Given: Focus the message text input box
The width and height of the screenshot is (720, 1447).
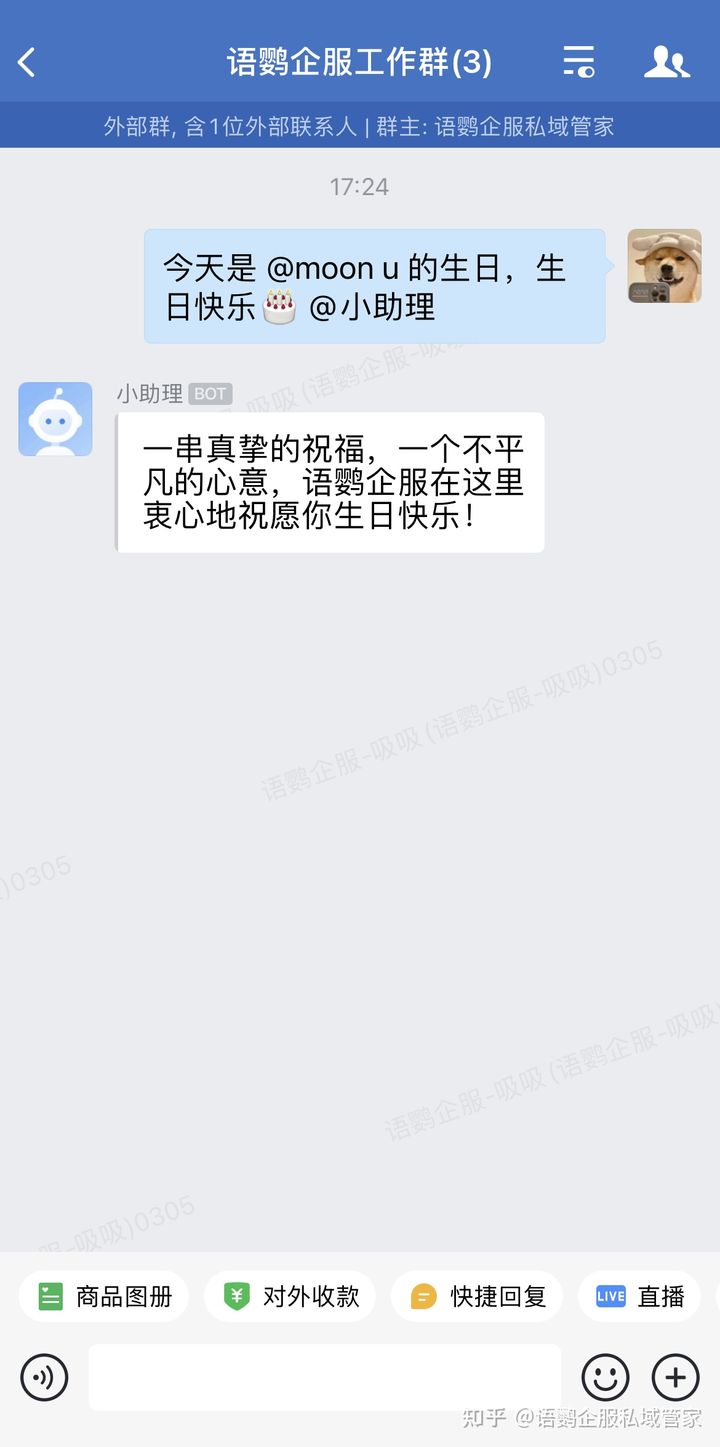Looking at the screenshot, I should point(324,1378).
